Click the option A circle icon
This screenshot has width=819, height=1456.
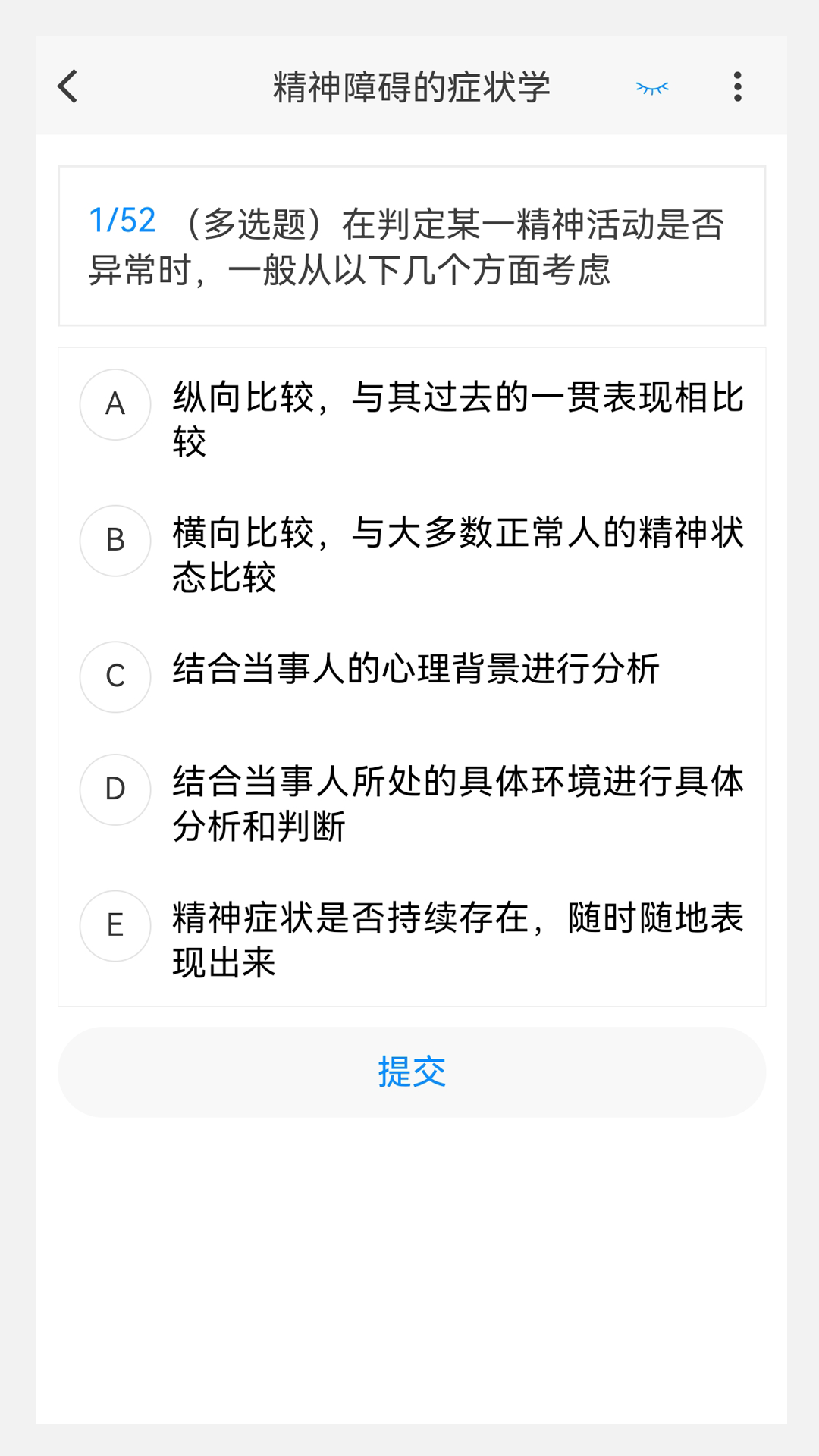(x=115, y=404)
